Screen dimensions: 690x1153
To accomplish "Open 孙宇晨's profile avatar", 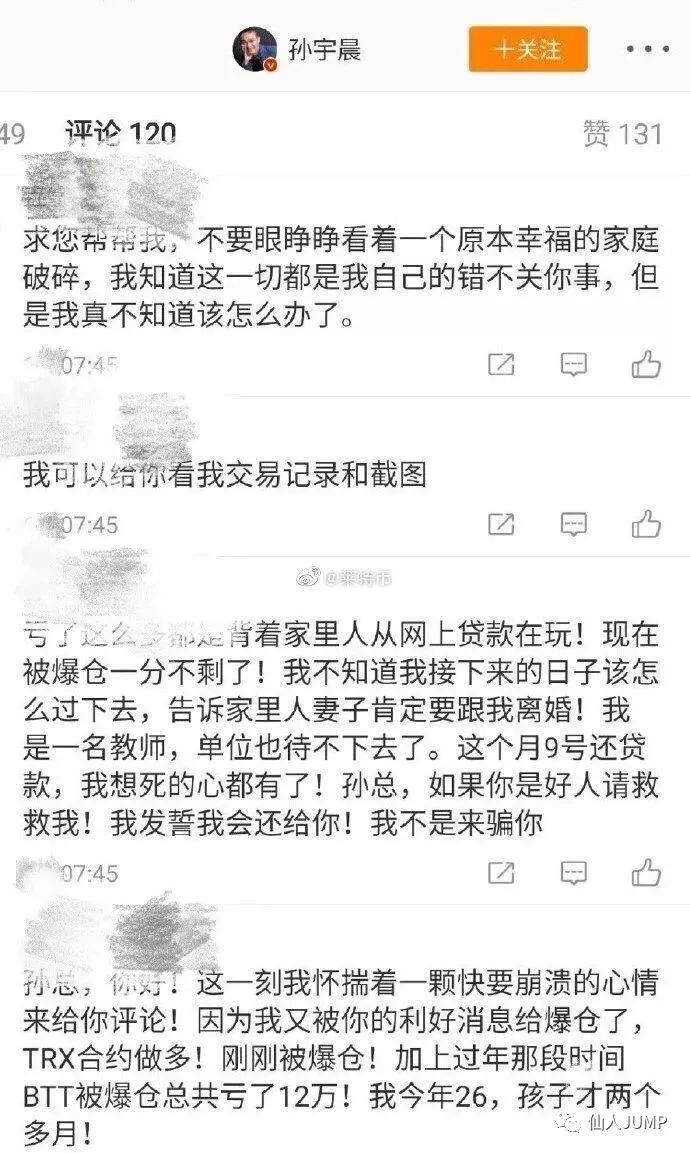I will pyautogui.click(x=255, y=49).
